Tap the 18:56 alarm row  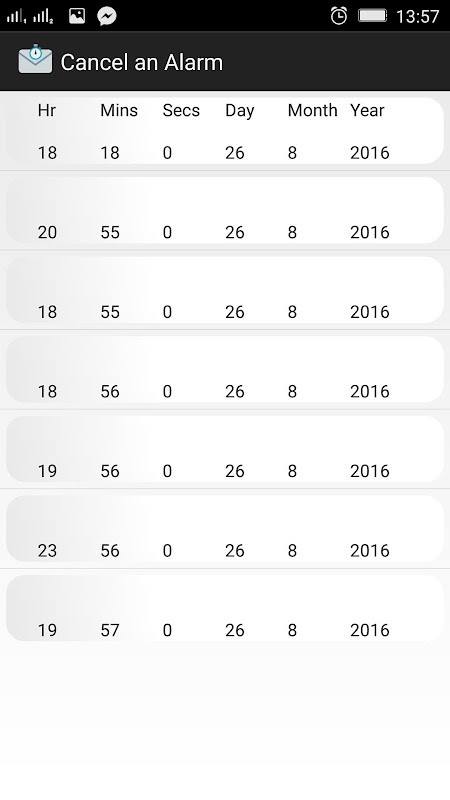coord(225,369)
